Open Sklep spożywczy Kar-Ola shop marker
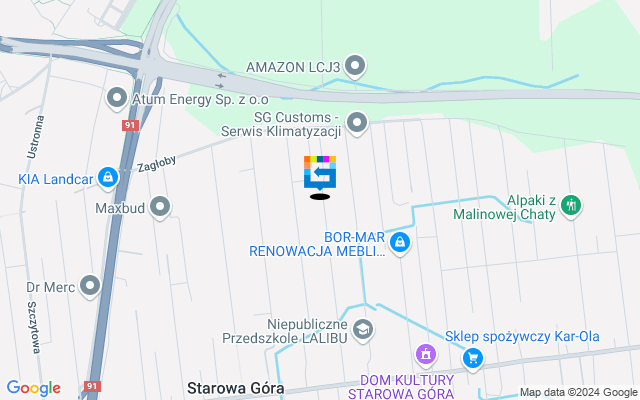The image size is (640, 400). pyautogui.click(x=471, y=357)
